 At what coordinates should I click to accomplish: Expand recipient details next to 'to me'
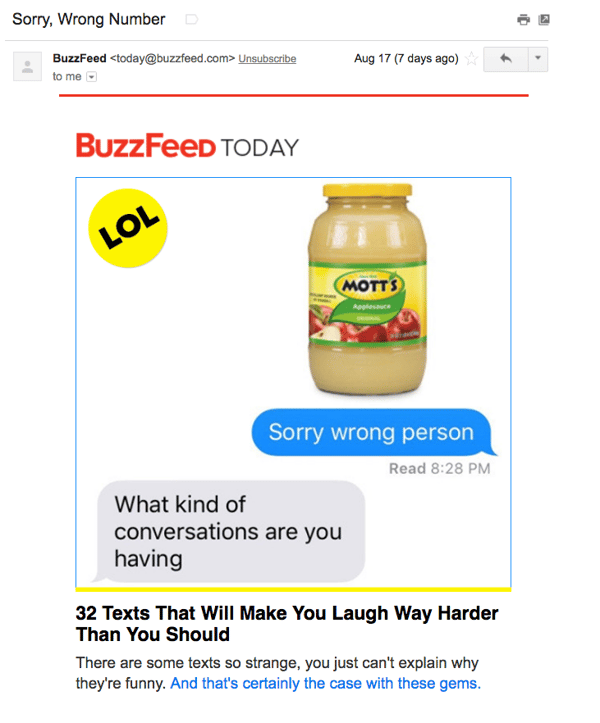tap(92, 76)
